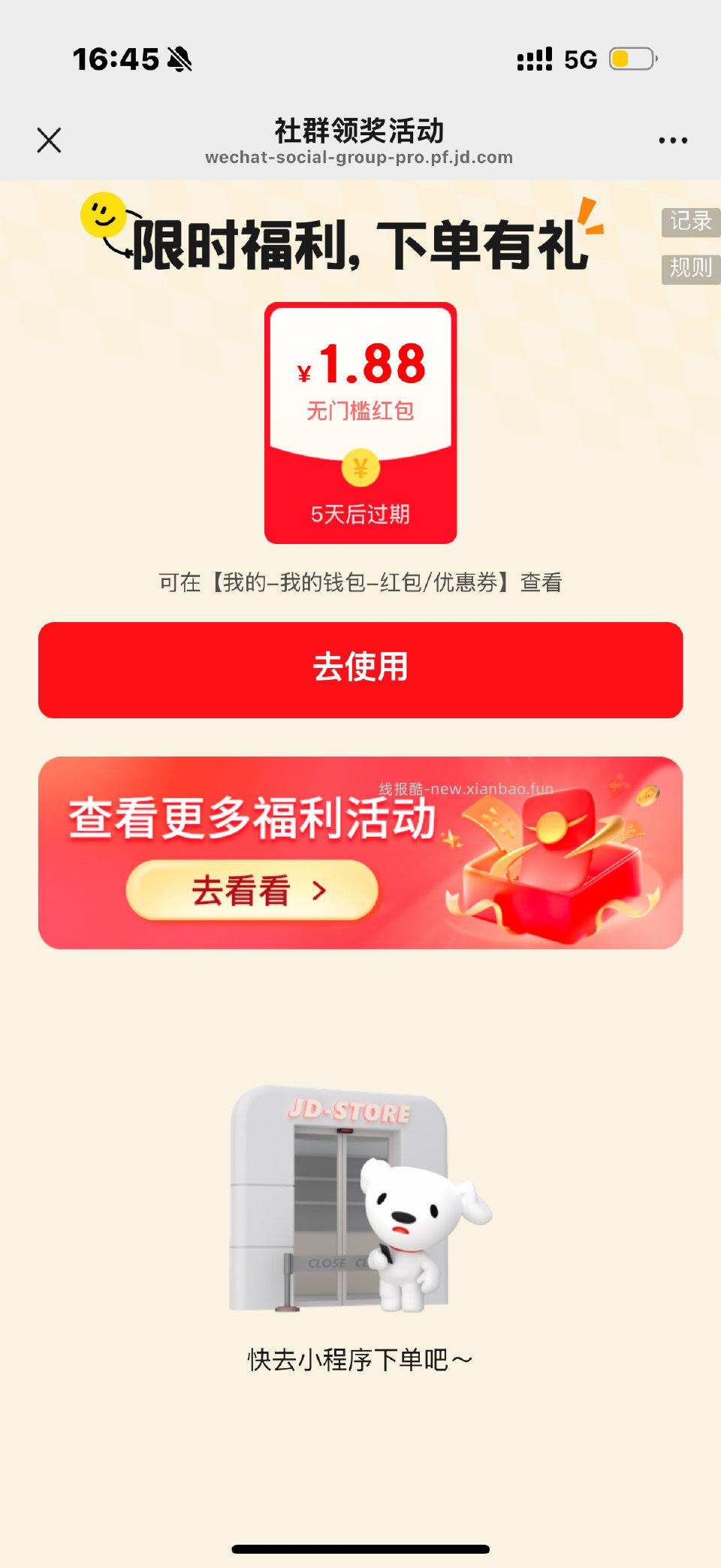Tap the 5G network indicator in the status bar
Image resolution: width=721 pixels, height=1568 pixels.
tap(579, 57)
